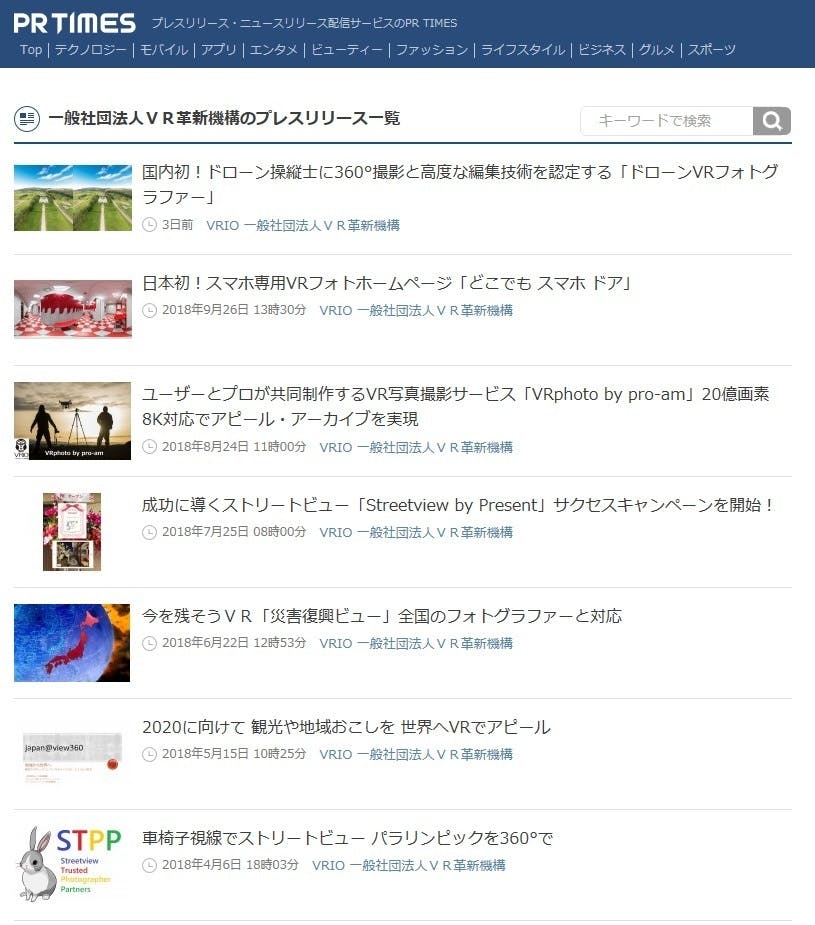Select the グルメ category

656,50
